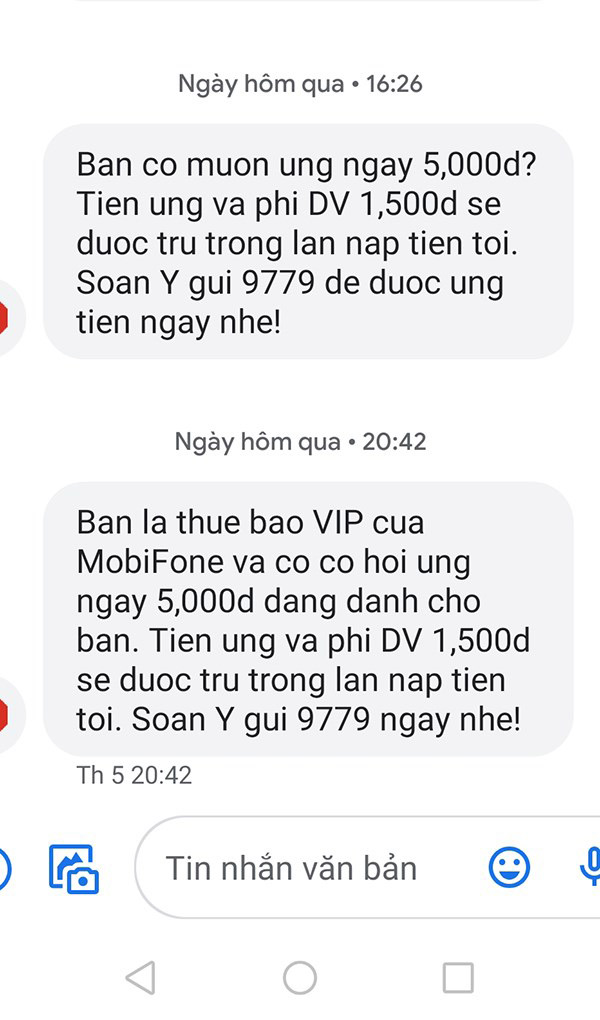The width and height of the screenshot is (600, 1020).
Task: Open the emoji picker
Action: (509, 867)
